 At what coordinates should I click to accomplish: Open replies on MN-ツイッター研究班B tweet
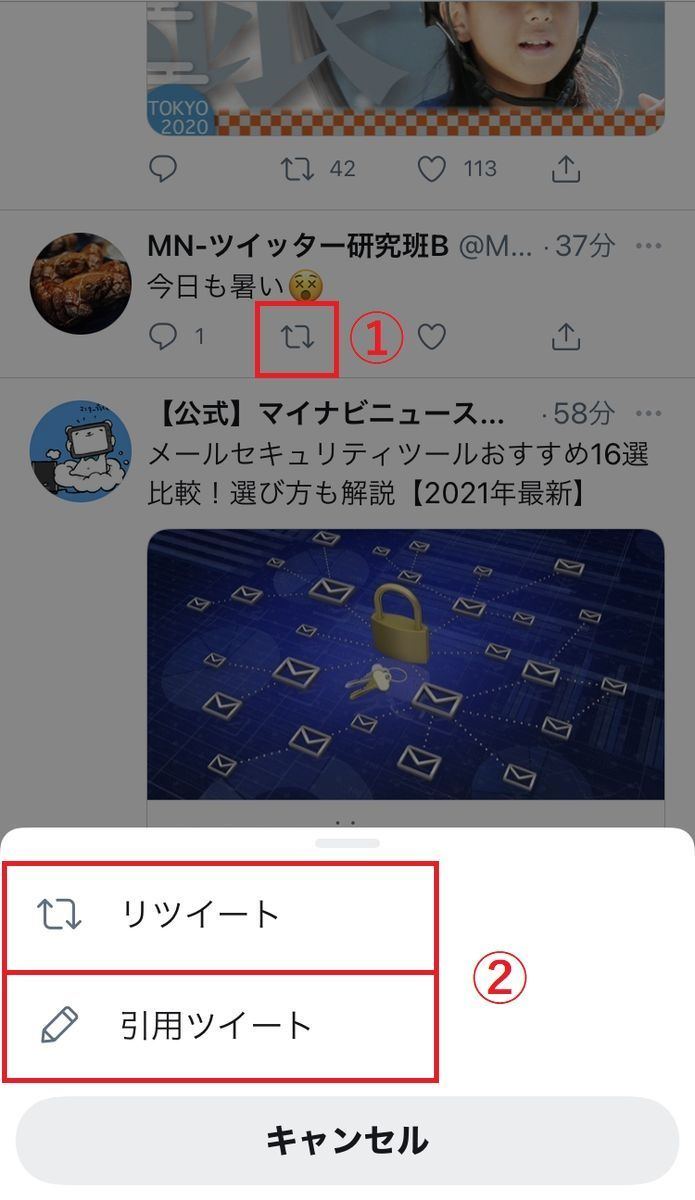[x=162, y=337]
